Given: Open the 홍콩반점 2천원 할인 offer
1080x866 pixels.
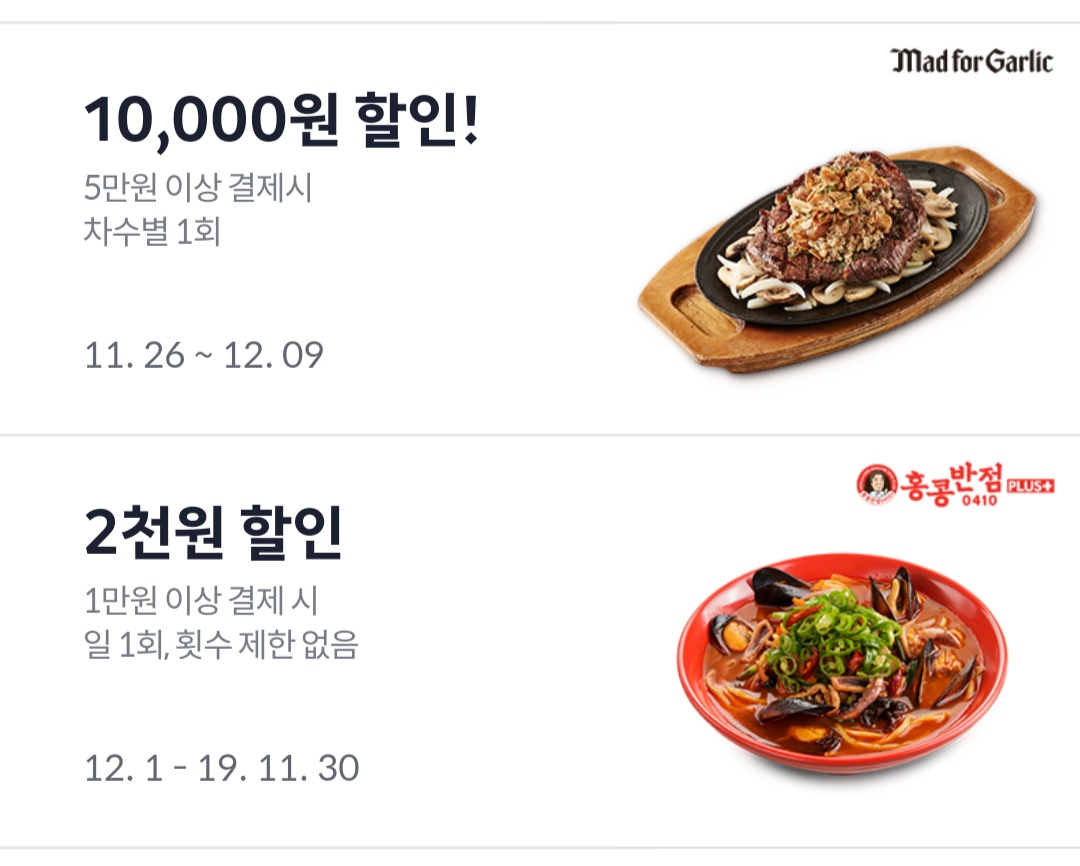Looking at the screenshot, I should (540, 641).
